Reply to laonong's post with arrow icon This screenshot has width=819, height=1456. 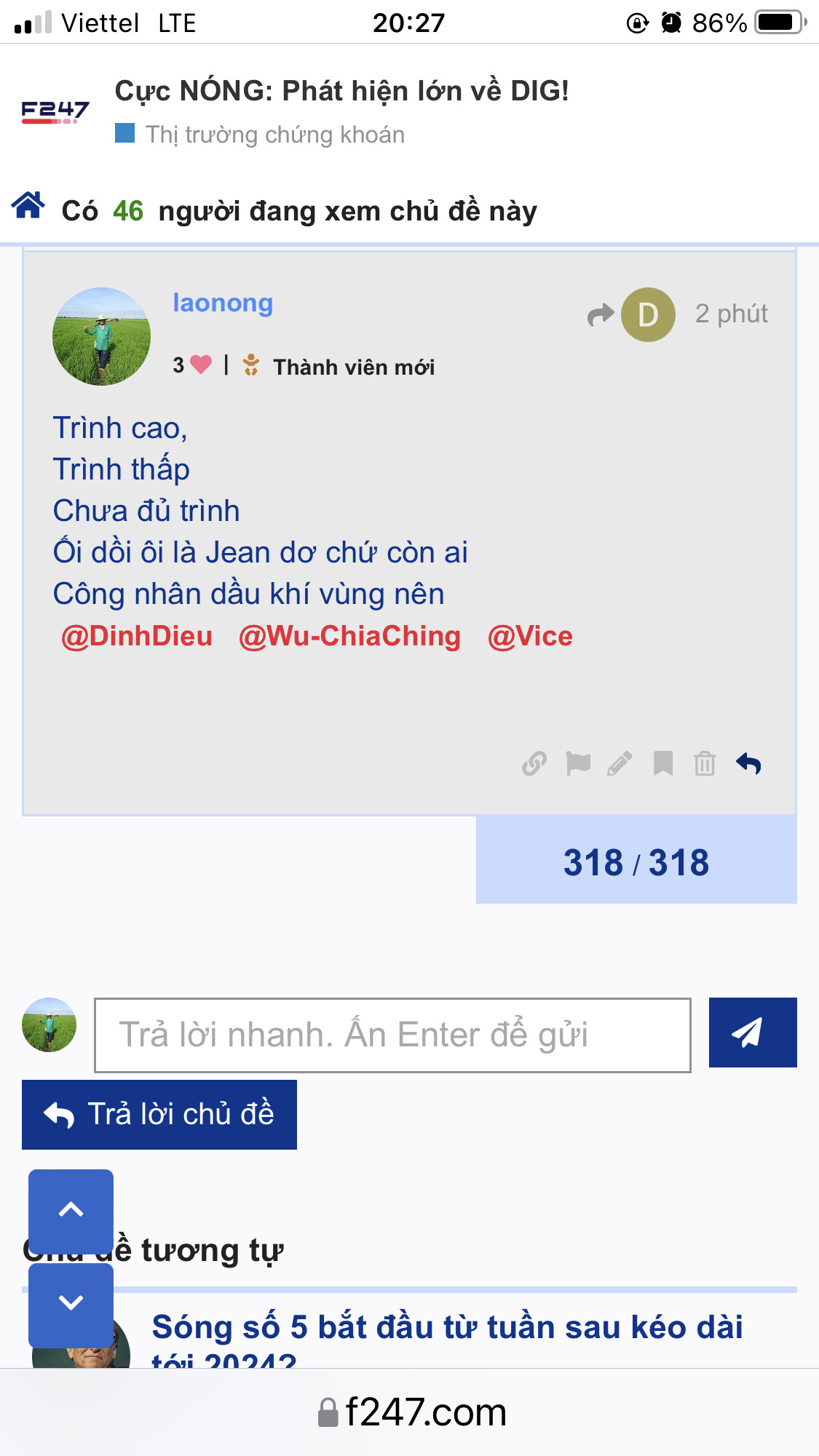(x=748, y=763)
